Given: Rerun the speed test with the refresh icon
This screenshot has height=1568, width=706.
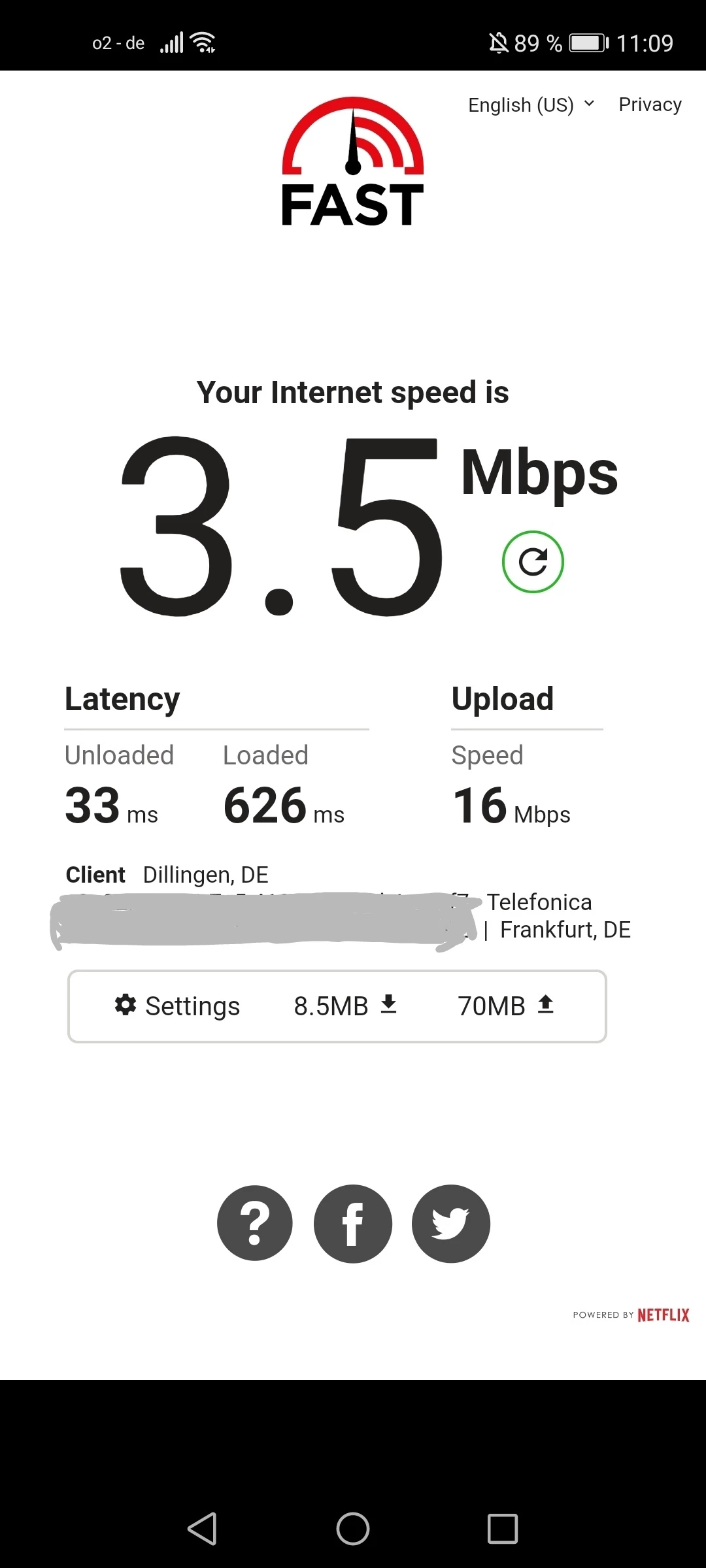Looking at the screenshot, I should pos(533,562).
